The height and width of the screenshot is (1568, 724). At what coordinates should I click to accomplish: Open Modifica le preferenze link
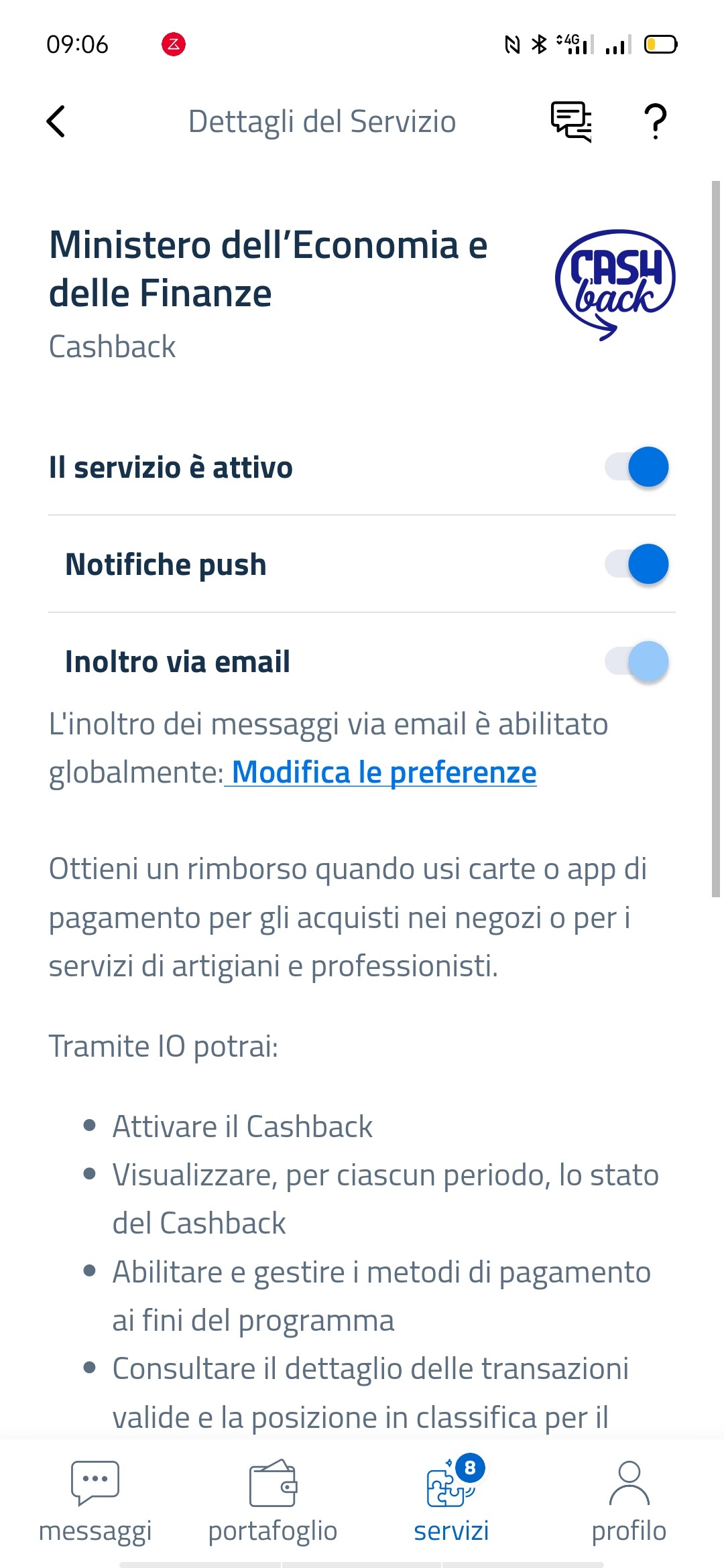pos(383,773)
